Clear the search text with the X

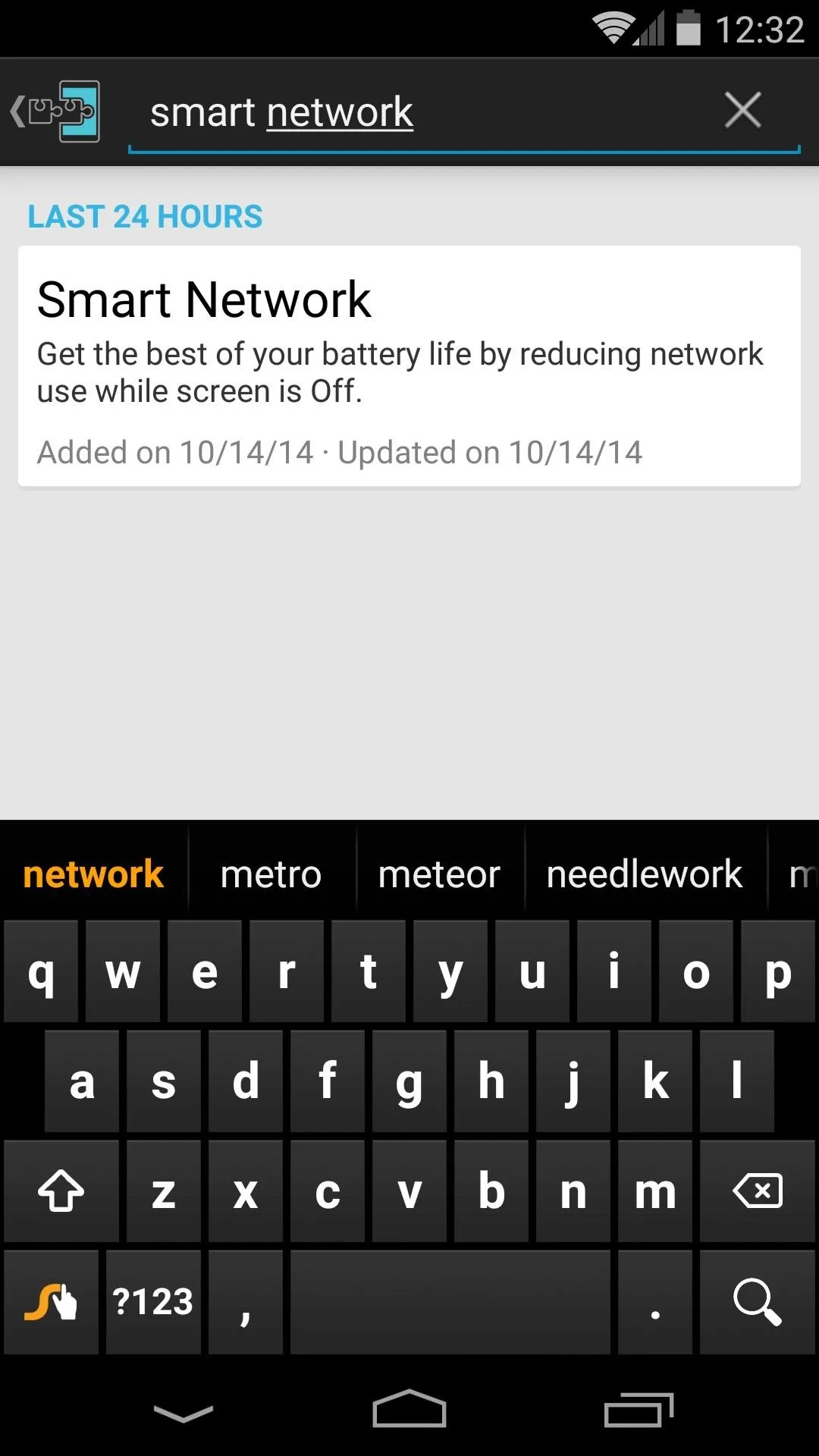click(x=742, y=111)
